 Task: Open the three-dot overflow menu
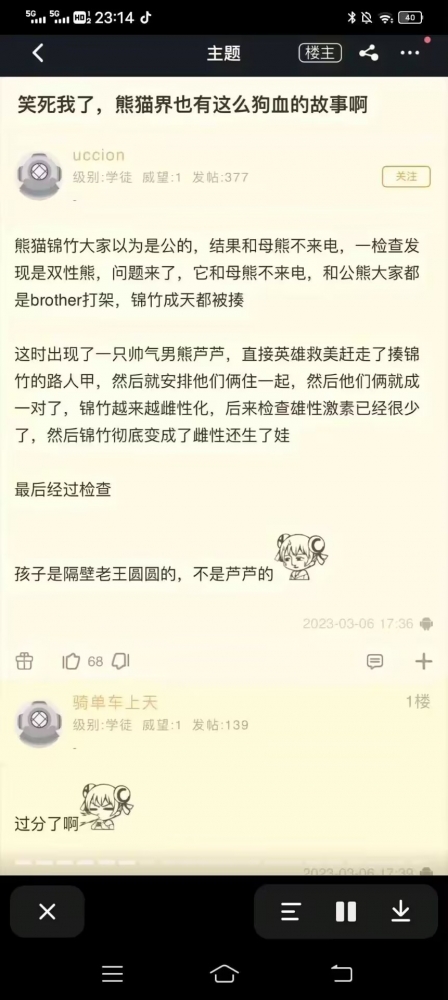tap(410, 53)
